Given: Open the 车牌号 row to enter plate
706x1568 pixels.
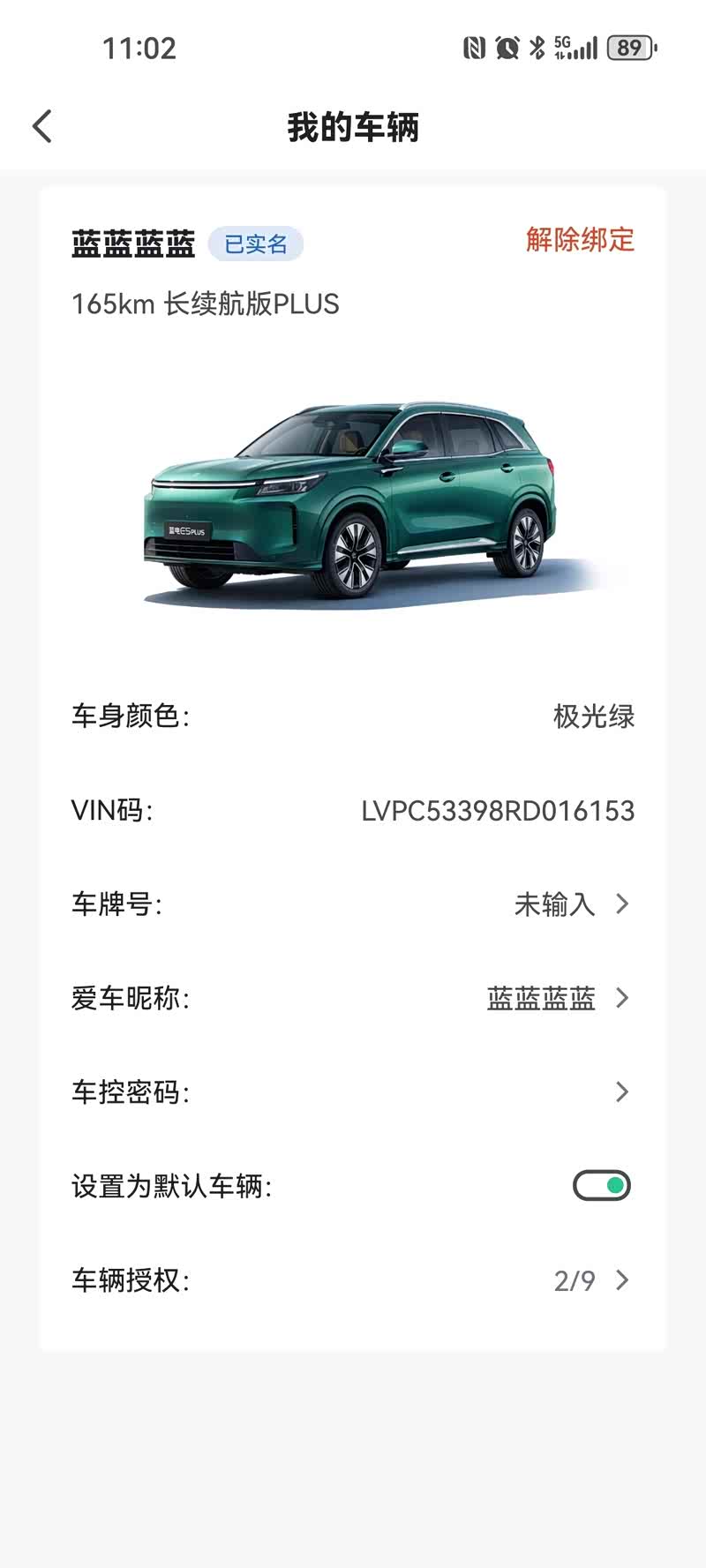Looking at the screenshot, I should click(x=570, y=904).
